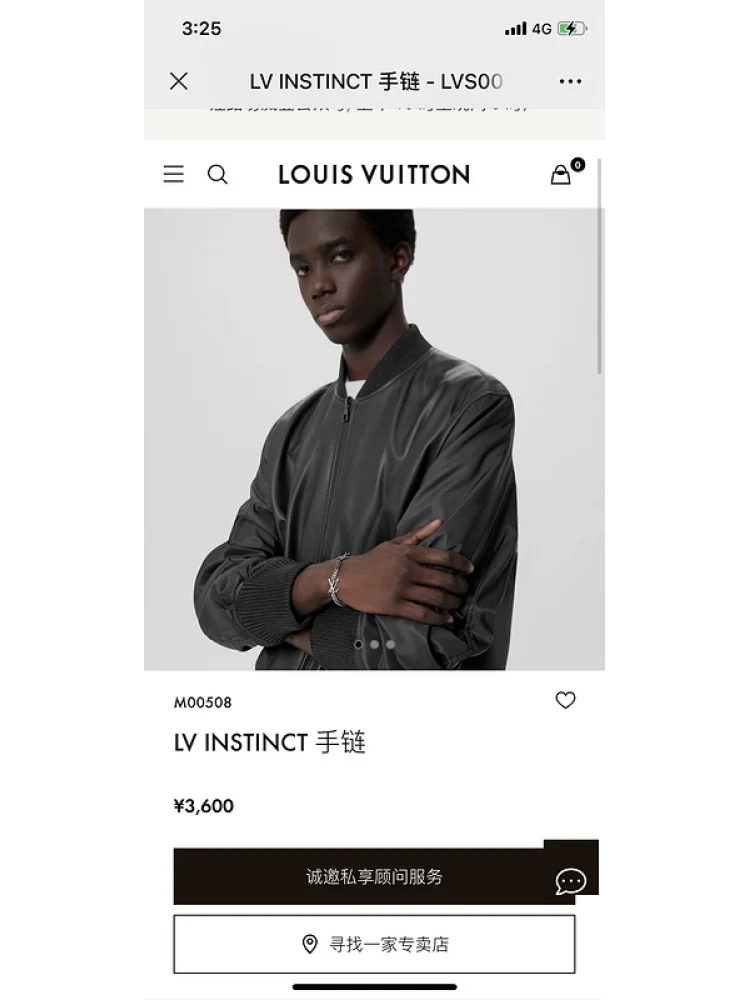This screenshot has height=1000, width=750.
Task: Open the product model photo
Action: click(374, 440)
